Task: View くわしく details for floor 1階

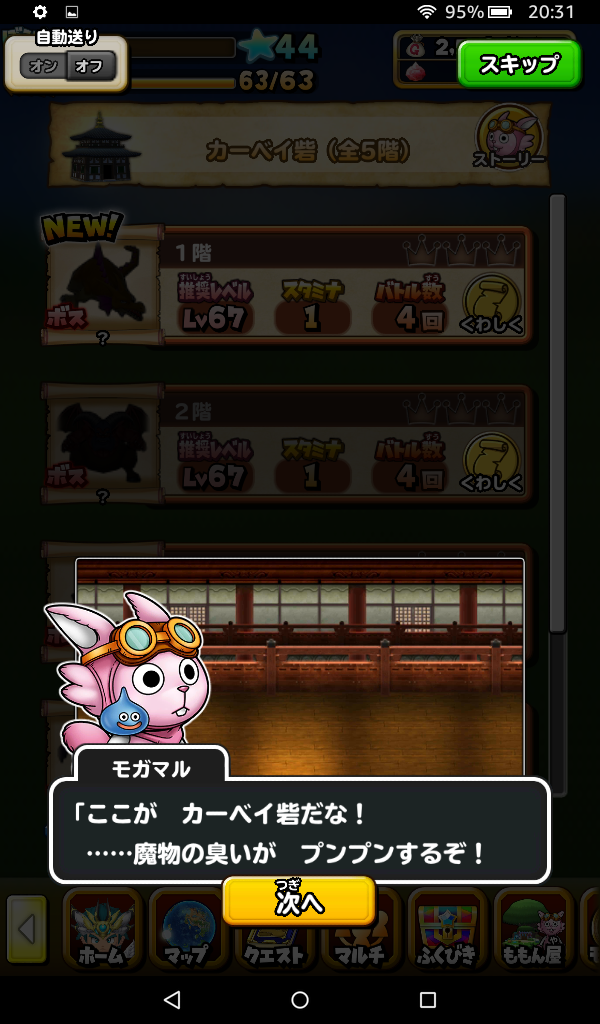Action: (x=493, y=303)
